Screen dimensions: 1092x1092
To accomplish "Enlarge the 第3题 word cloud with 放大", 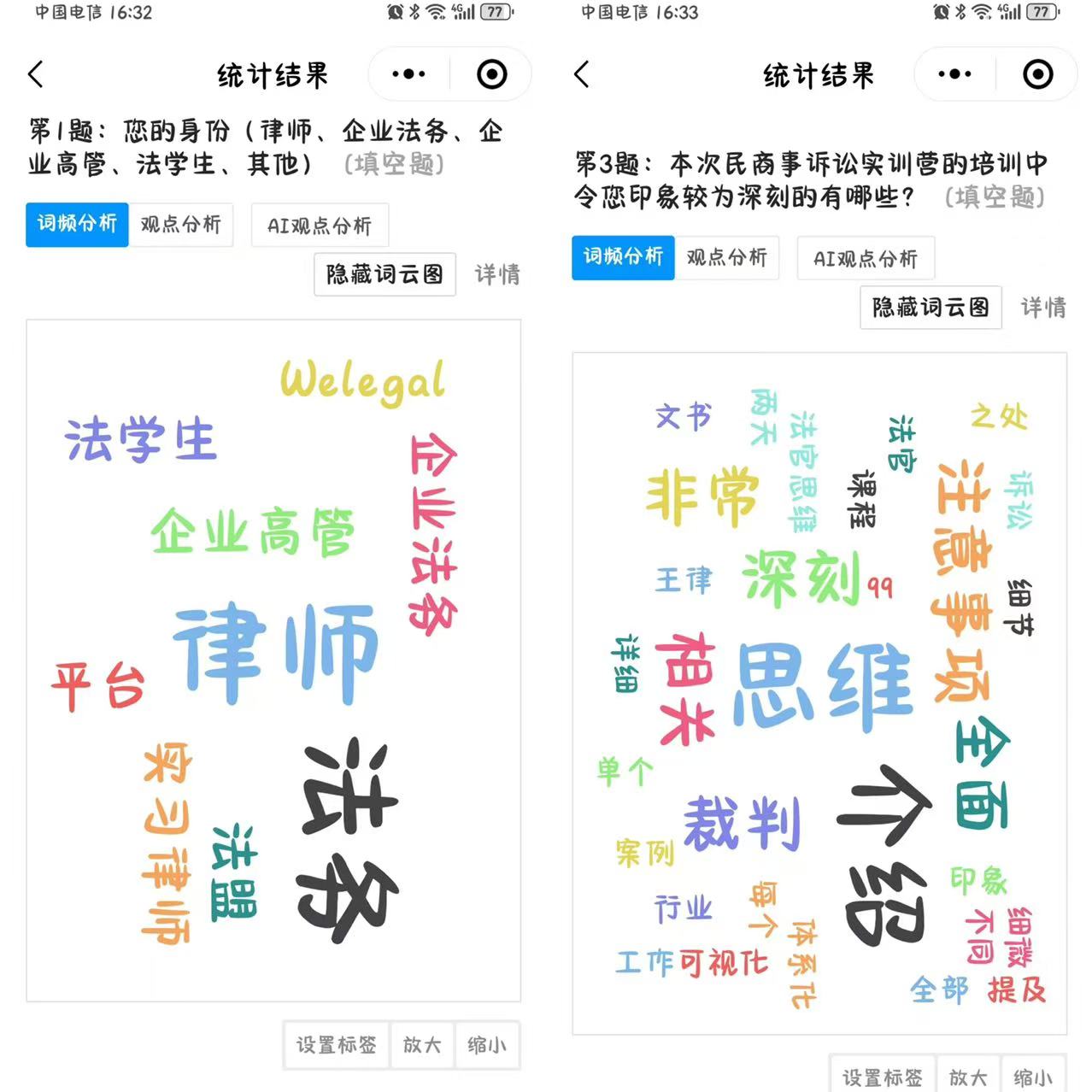I will [968, 1077].
